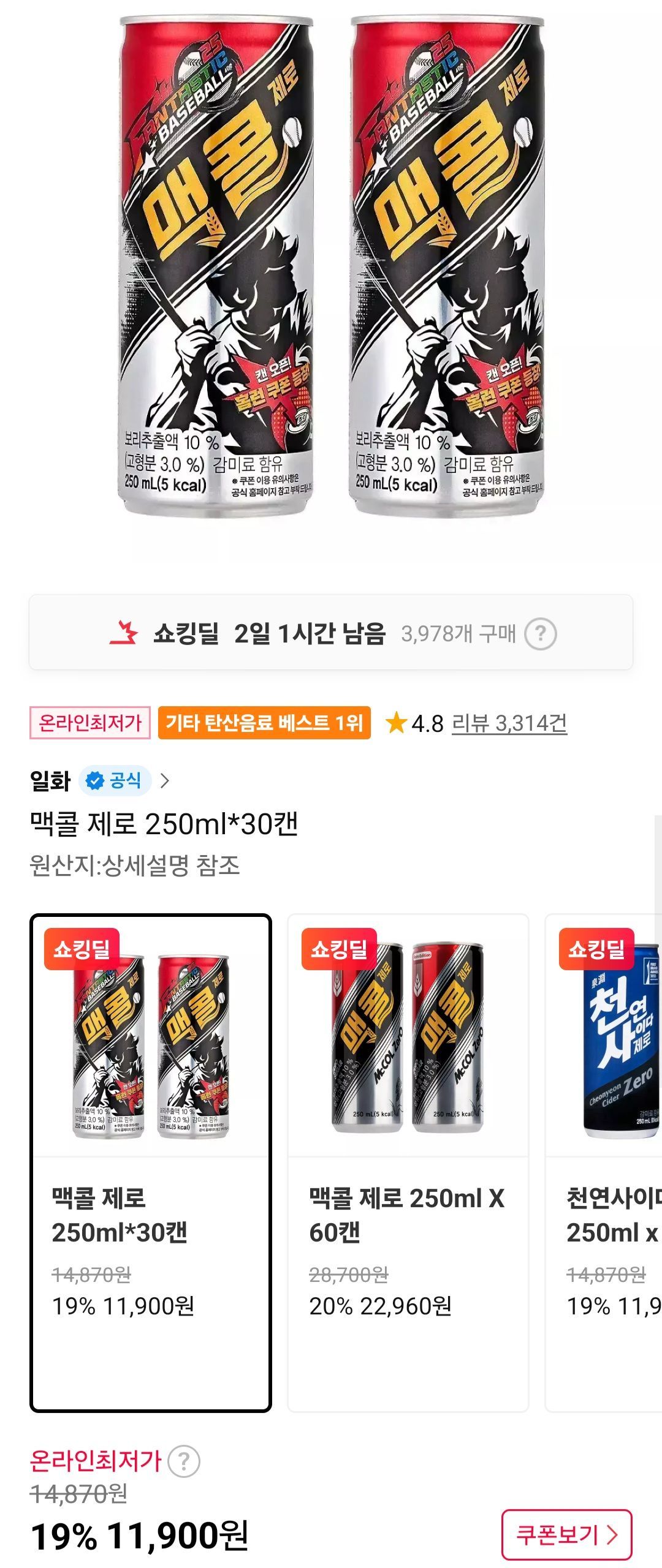
Task: Tap the 온라인최저가 help question mark
Action: 184,1461
